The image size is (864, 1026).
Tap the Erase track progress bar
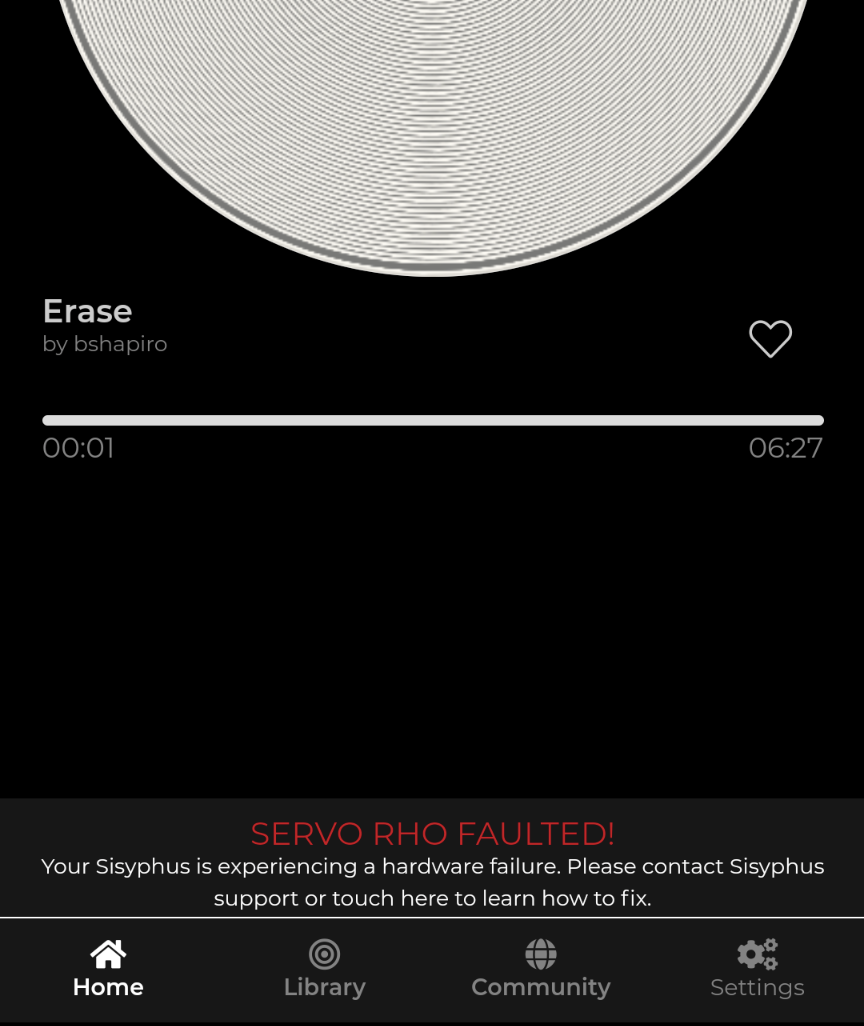tap(432, 421)
